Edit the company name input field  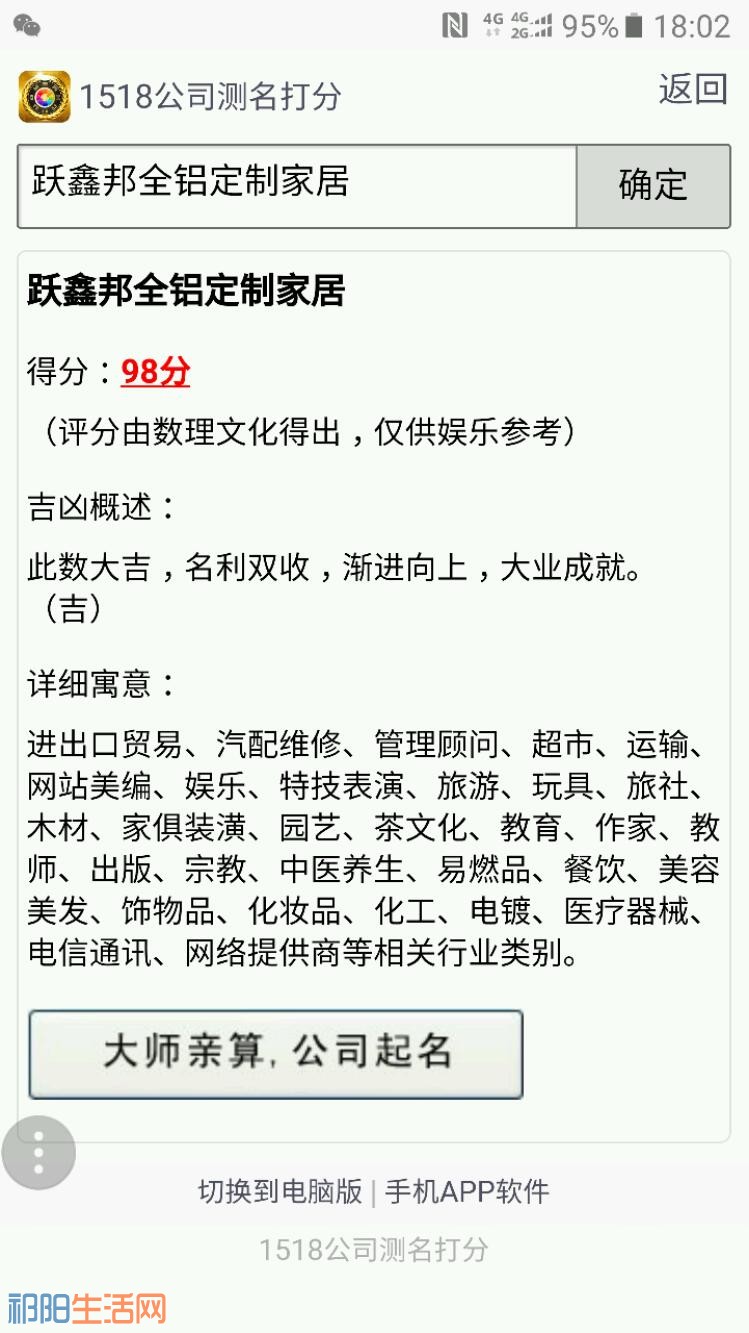296,186
